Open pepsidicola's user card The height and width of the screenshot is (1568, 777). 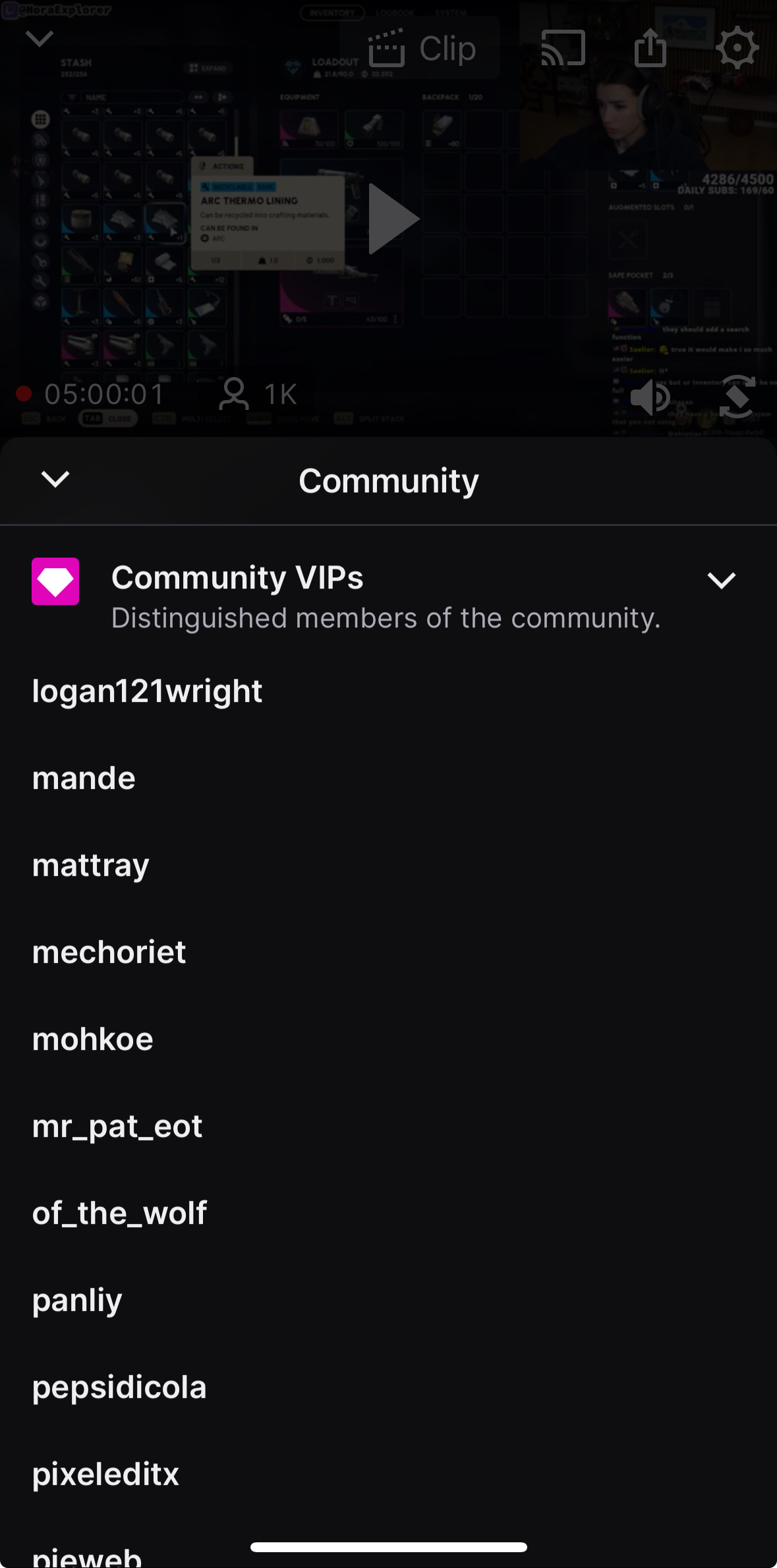click(x=119, y=1387)
